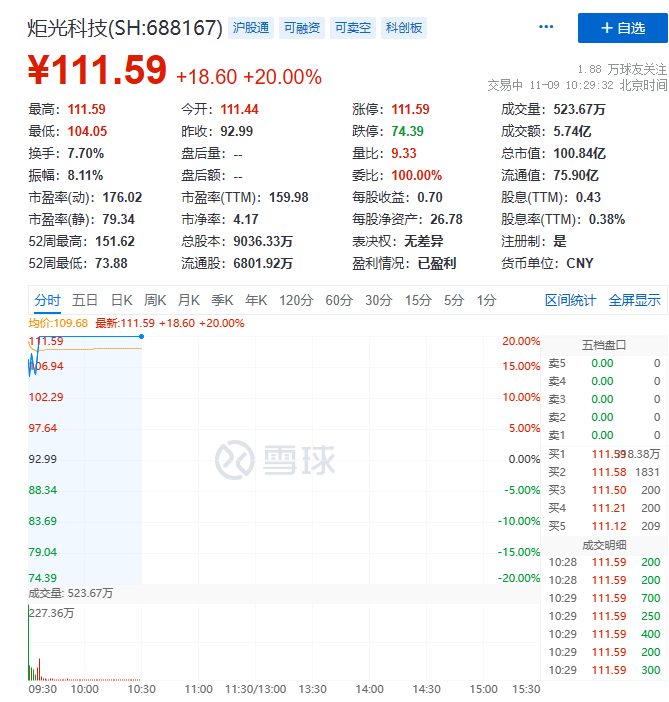Switch to the 周K chart tab
The width and height of the screenshot is (669, 702).
click(155, 300)
